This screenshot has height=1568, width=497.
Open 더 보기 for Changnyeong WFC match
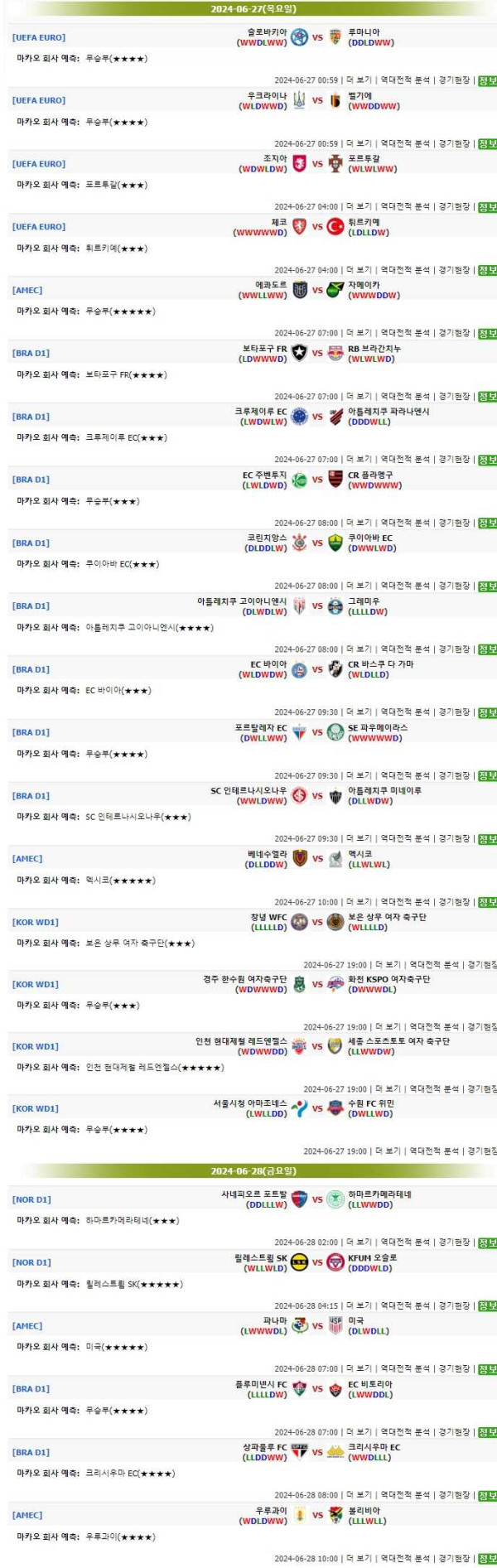tap(388, 965)
